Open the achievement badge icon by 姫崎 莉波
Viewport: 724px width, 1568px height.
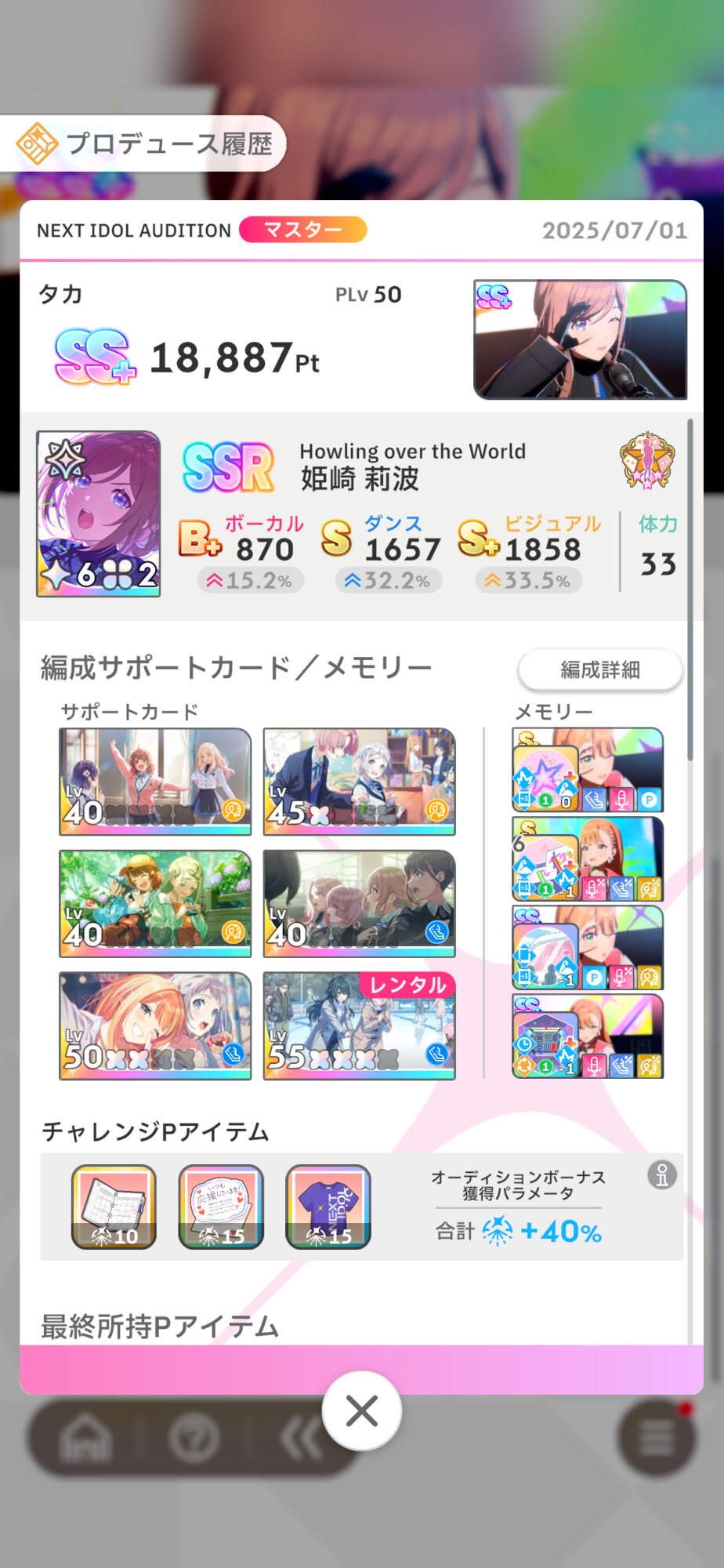click(x=646, y=461)
